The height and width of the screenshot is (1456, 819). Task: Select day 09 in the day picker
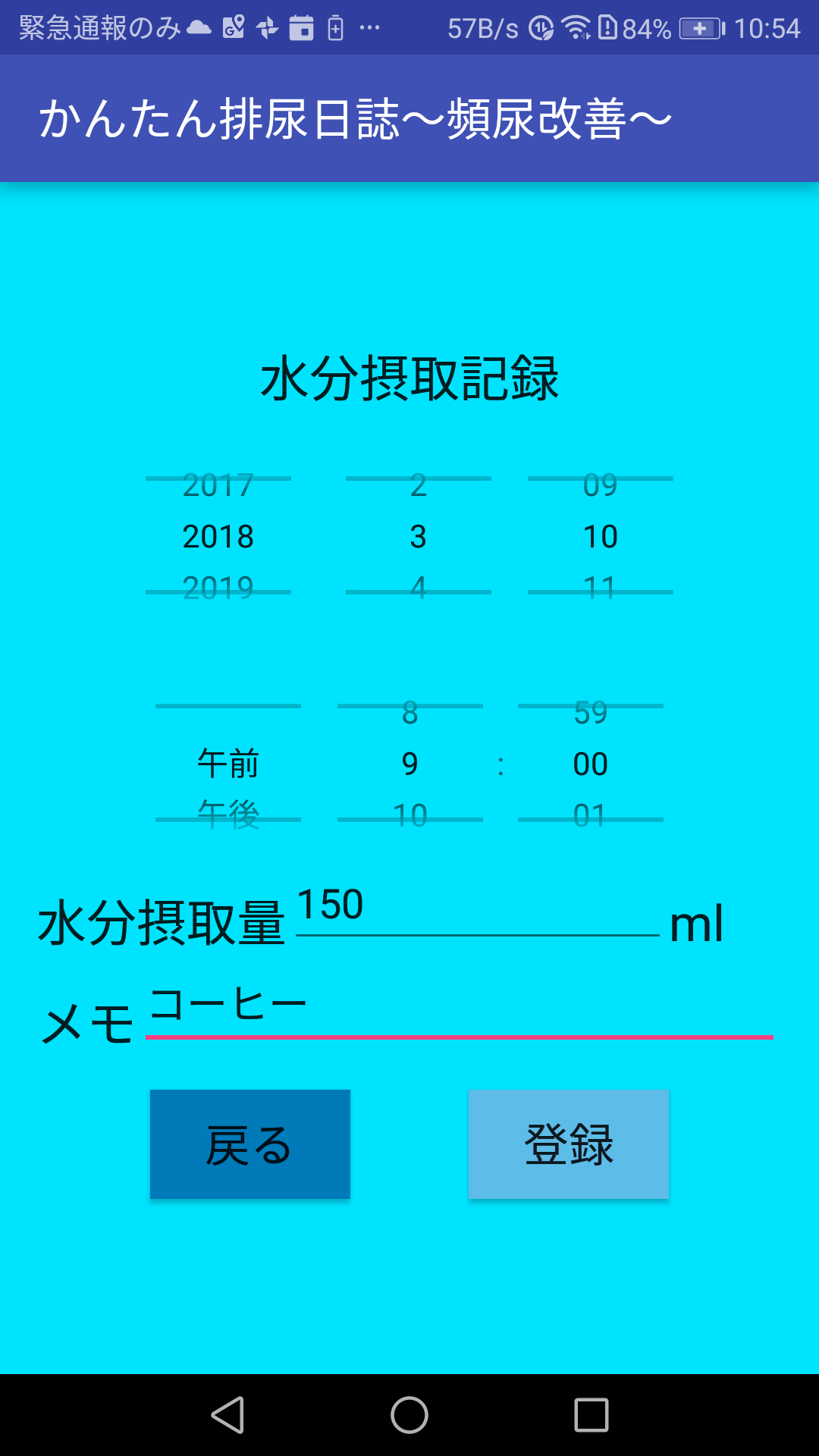600,485
